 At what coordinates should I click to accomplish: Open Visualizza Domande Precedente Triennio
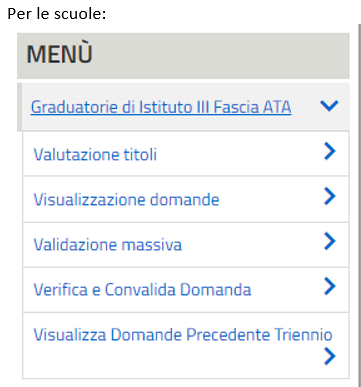pyautogui.click(x=186, y=345)
